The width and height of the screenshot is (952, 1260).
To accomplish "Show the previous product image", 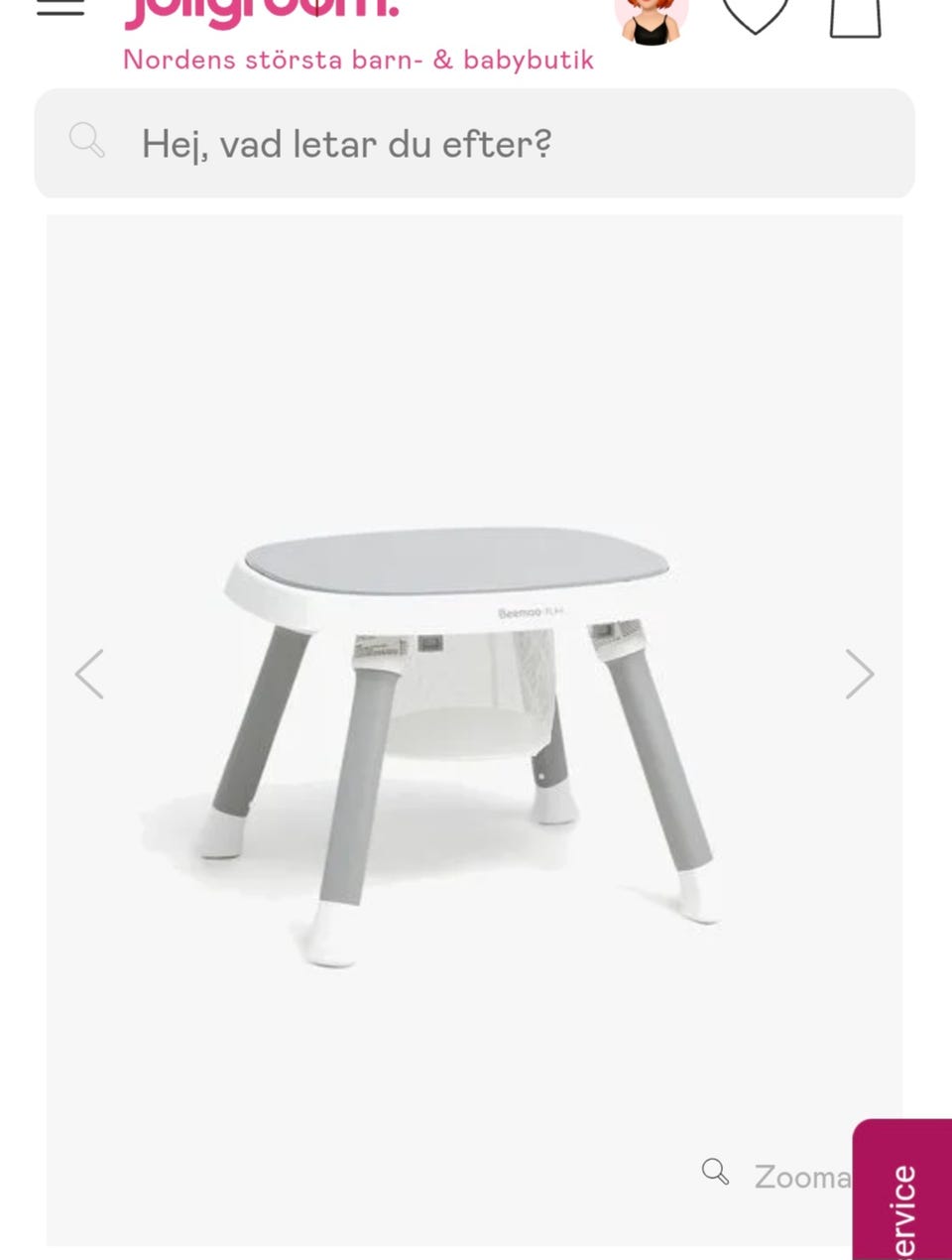I will (x=89, y=675).
